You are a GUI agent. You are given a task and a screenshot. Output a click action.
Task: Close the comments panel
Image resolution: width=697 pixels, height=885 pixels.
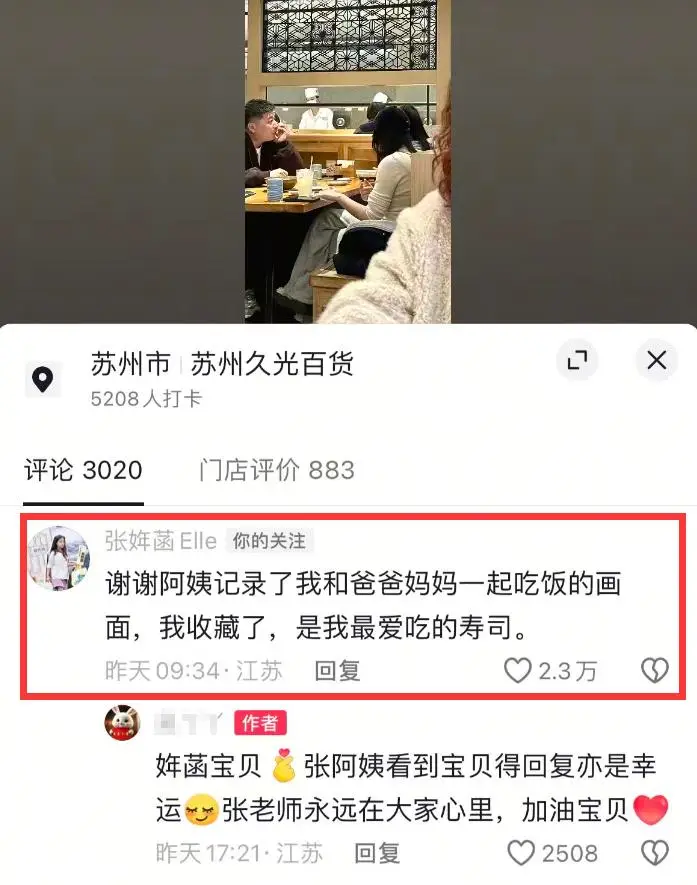click(x=656, y=360)
